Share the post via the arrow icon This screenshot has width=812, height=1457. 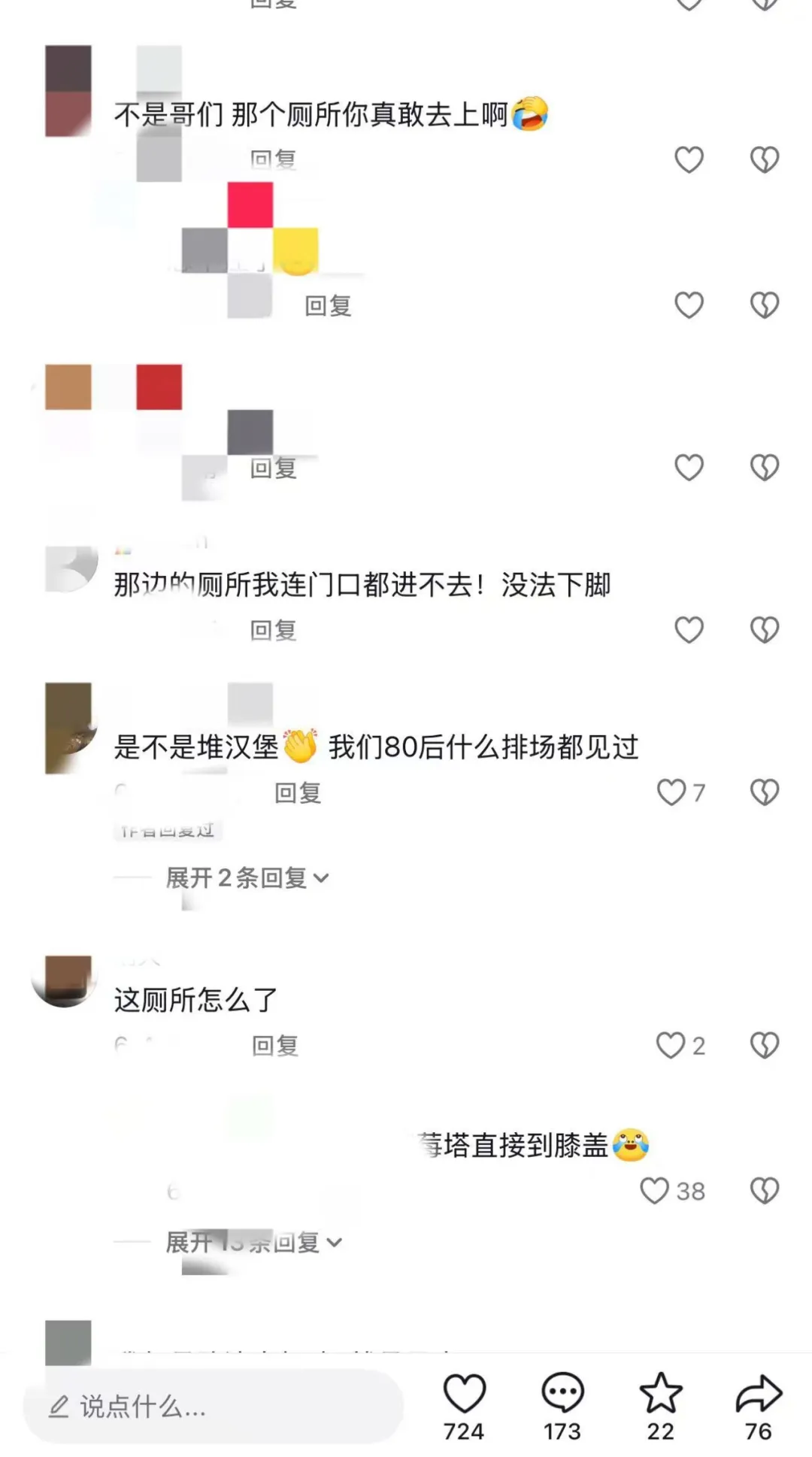(759, 1394)
